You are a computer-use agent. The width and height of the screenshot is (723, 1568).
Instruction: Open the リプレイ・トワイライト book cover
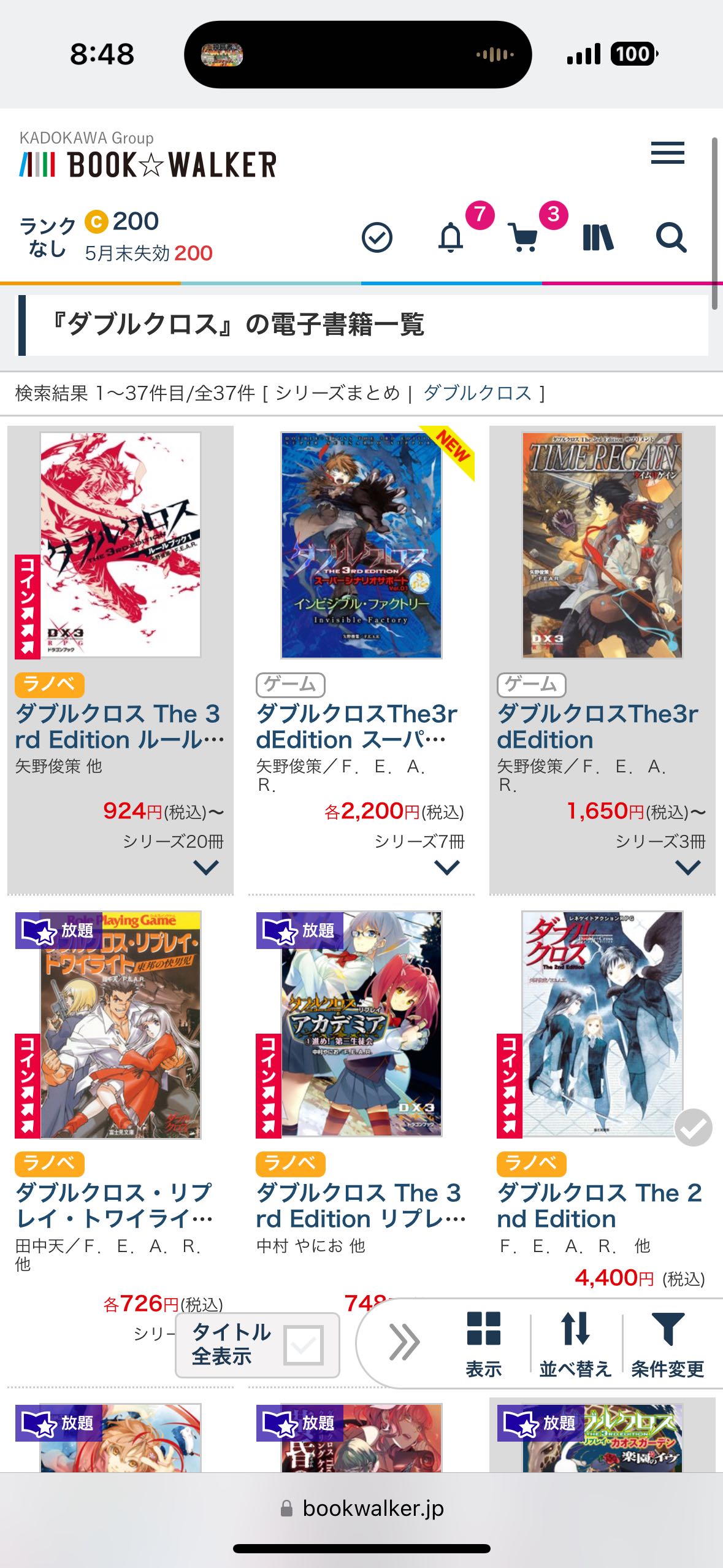click(120, 1024)
